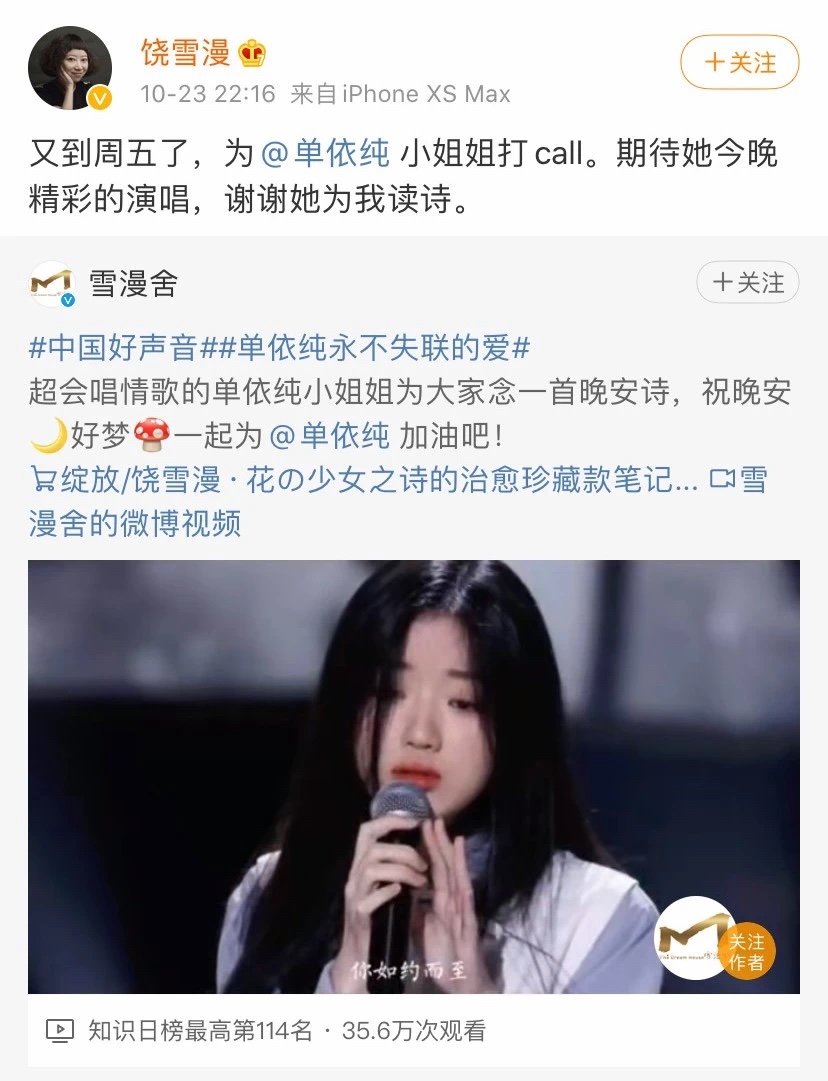Viewport: 828px width, 1081px height.
Task: Open the 绽放/饶雪漫 notebook product link
Action: click(365, 480)
